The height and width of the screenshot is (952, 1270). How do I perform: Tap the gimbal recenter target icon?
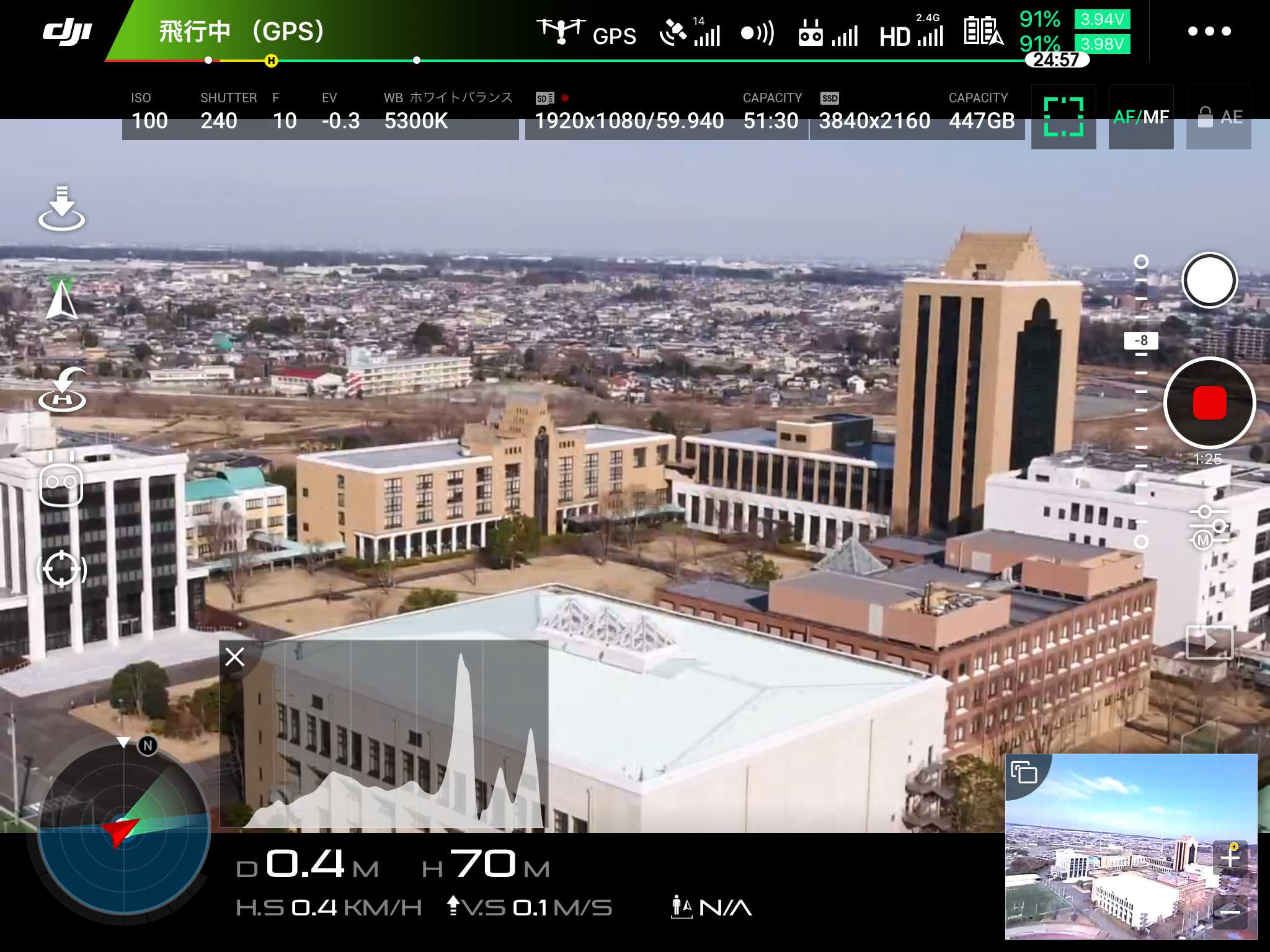coord(61,568)
